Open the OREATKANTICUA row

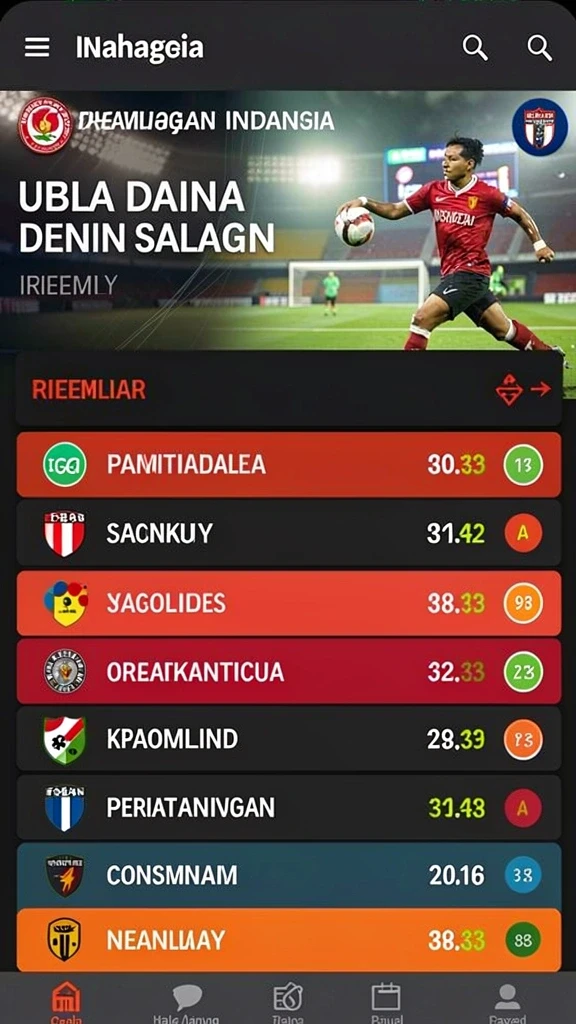tap(289, 671)
